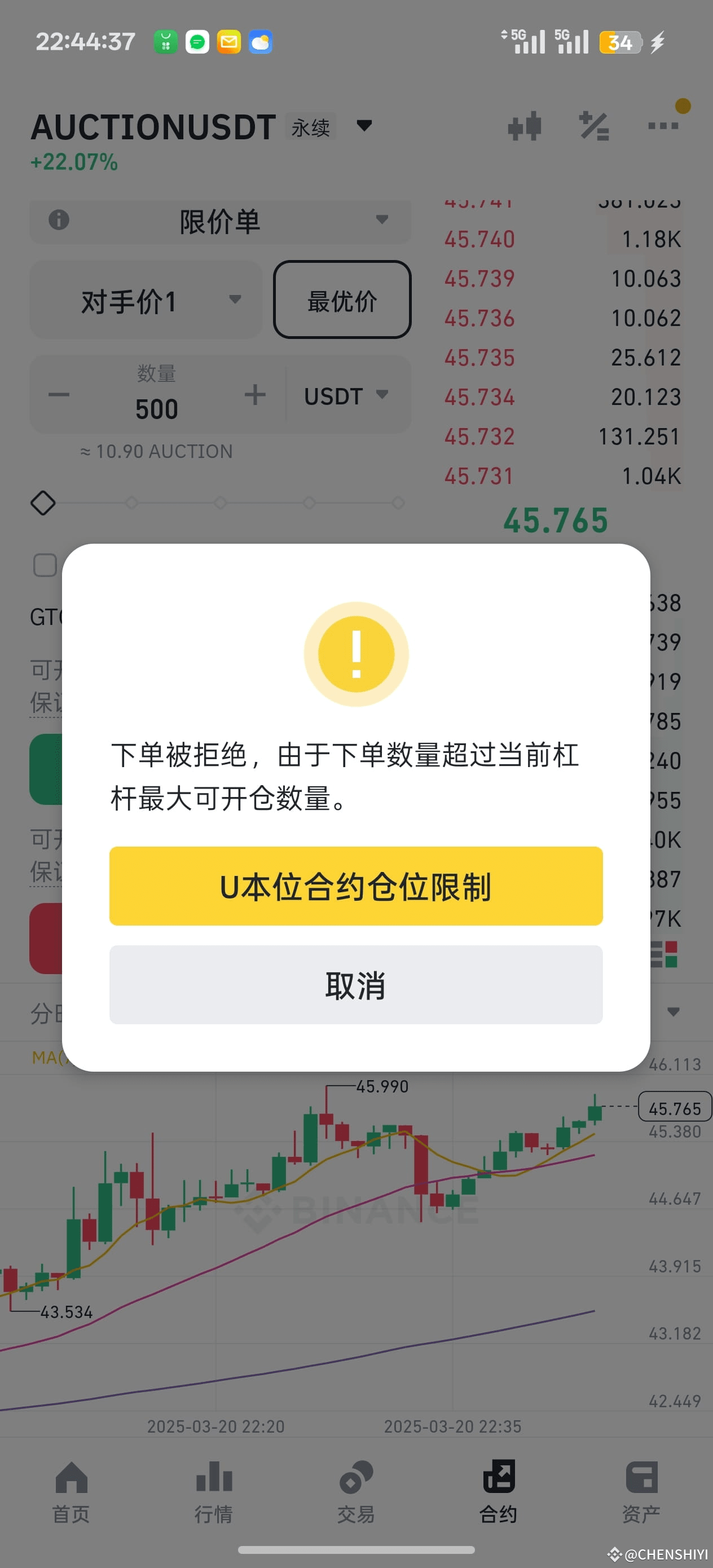Tap the order type info icon
713x1568 pixels.
click(x=58, y=221)
